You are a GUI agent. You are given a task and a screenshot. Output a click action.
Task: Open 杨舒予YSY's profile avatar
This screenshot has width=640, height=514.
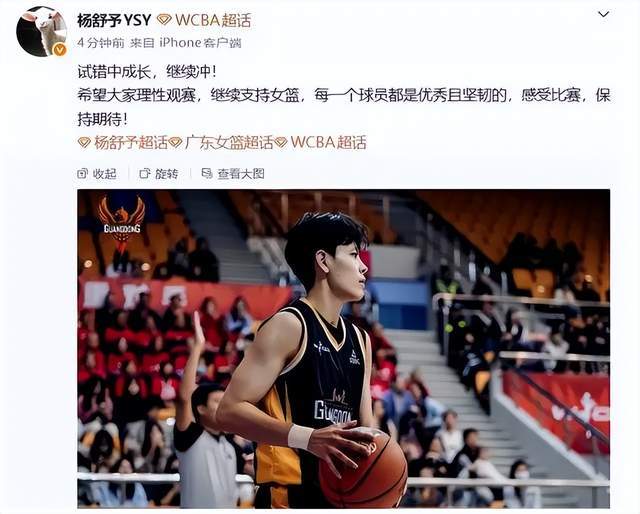41,31
